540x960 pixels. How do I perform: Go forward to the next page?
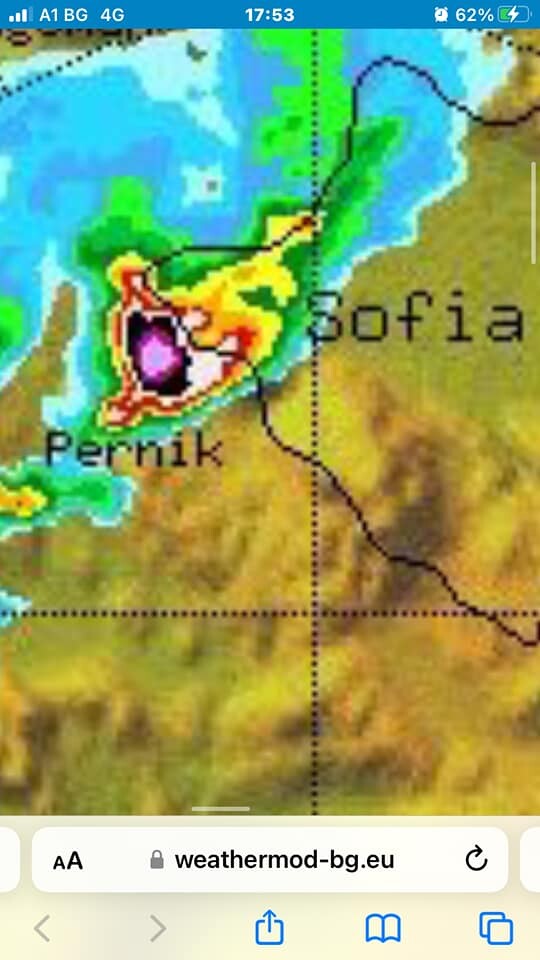157,929
